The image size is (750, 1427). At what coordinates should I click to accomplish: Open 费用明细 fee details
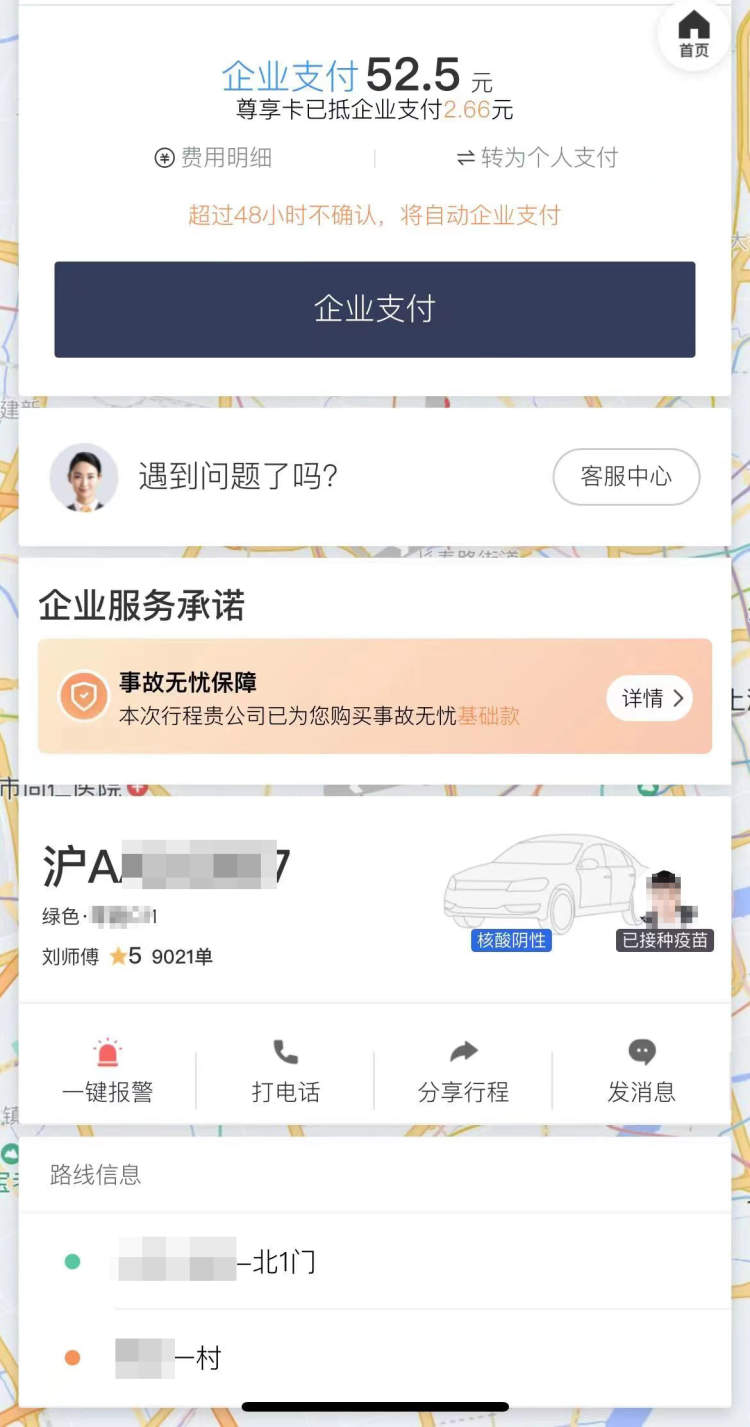click(213, 158)
